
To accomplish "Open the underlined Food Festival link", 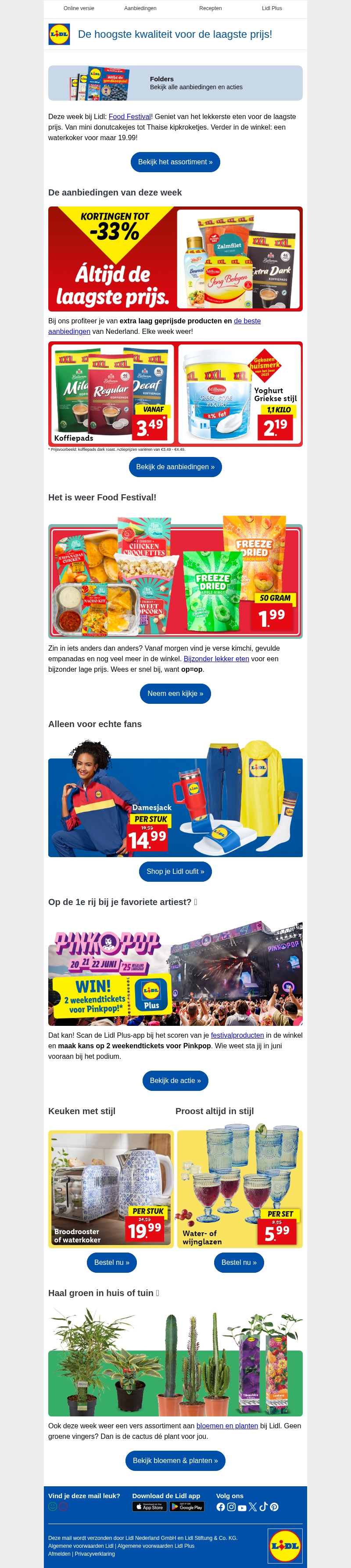I will click(129, 117).
